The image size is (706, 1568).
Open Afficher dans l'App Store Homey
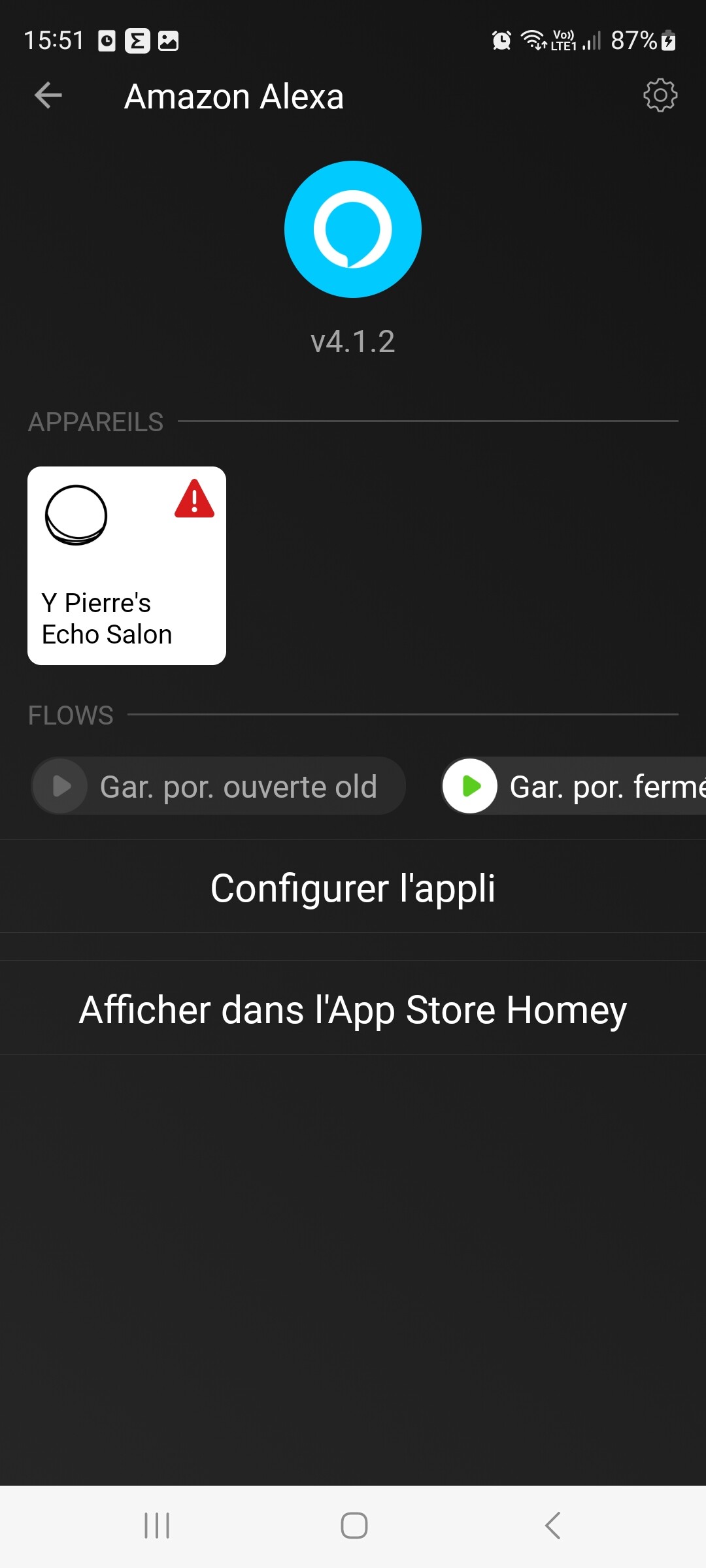(353, 1009)
